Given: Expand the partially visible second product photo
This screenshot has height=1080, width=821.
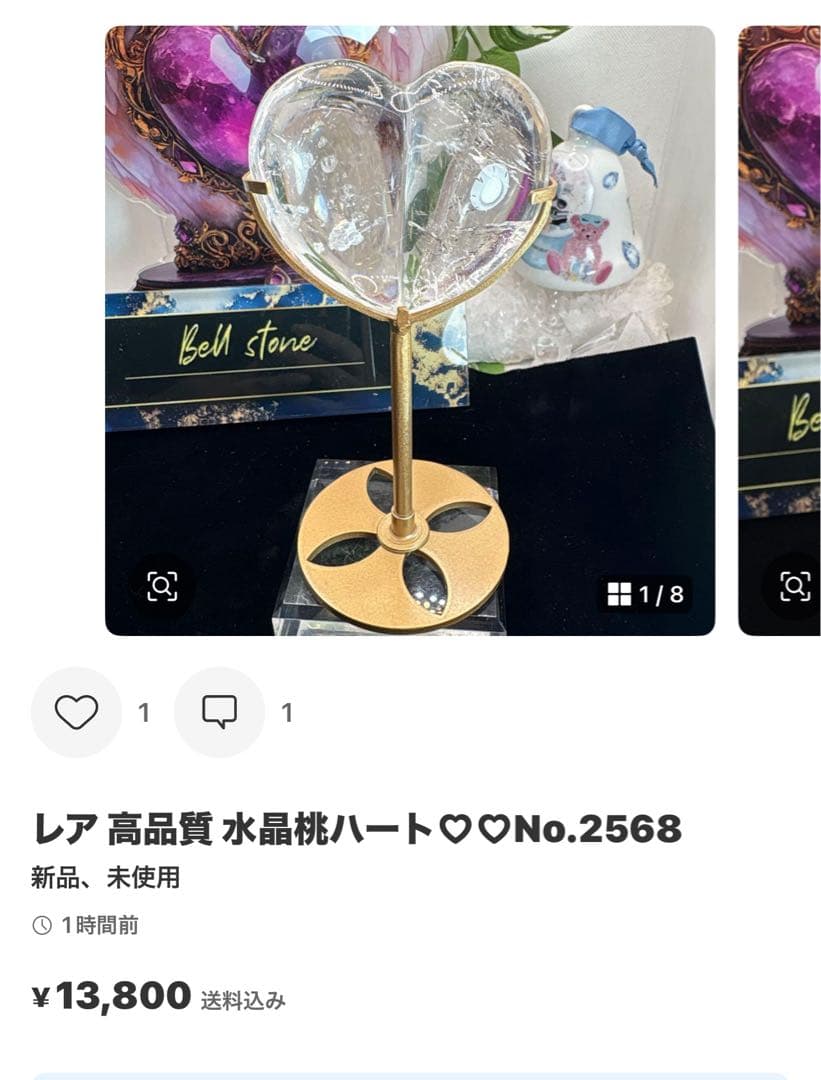Looking at the screenshot, I should 778,330.
